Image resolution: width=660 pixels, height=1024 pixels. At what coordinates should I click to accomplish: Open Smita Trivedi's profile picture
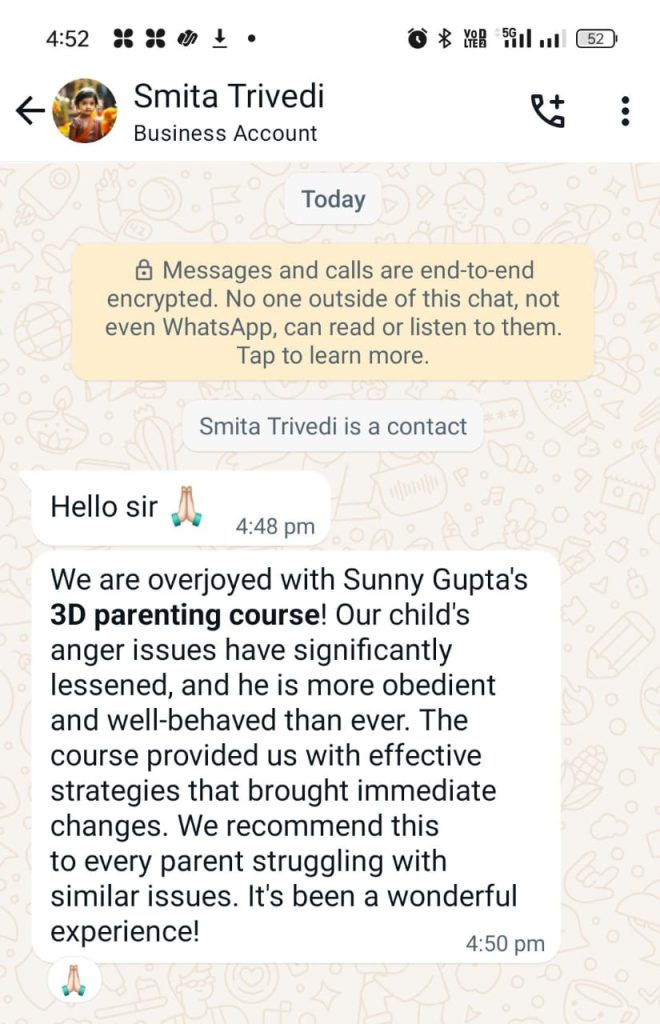pos(85,111)
